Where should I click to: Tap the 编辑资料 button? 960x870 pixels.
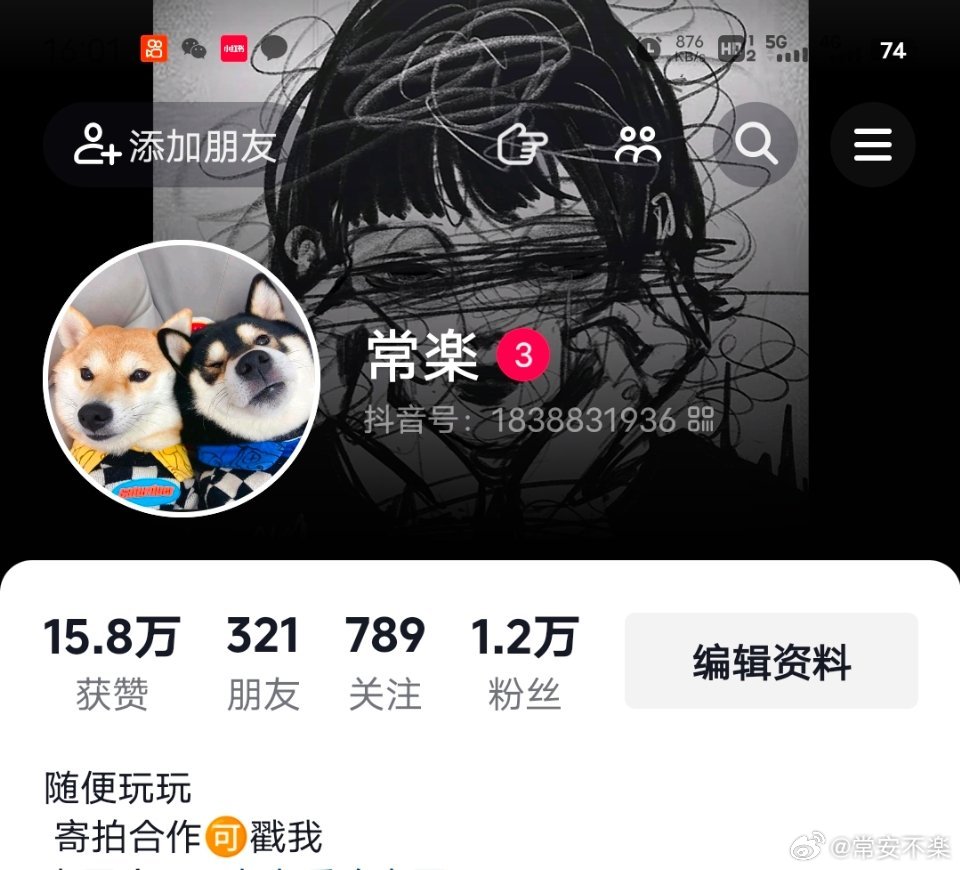pos(771,661)
